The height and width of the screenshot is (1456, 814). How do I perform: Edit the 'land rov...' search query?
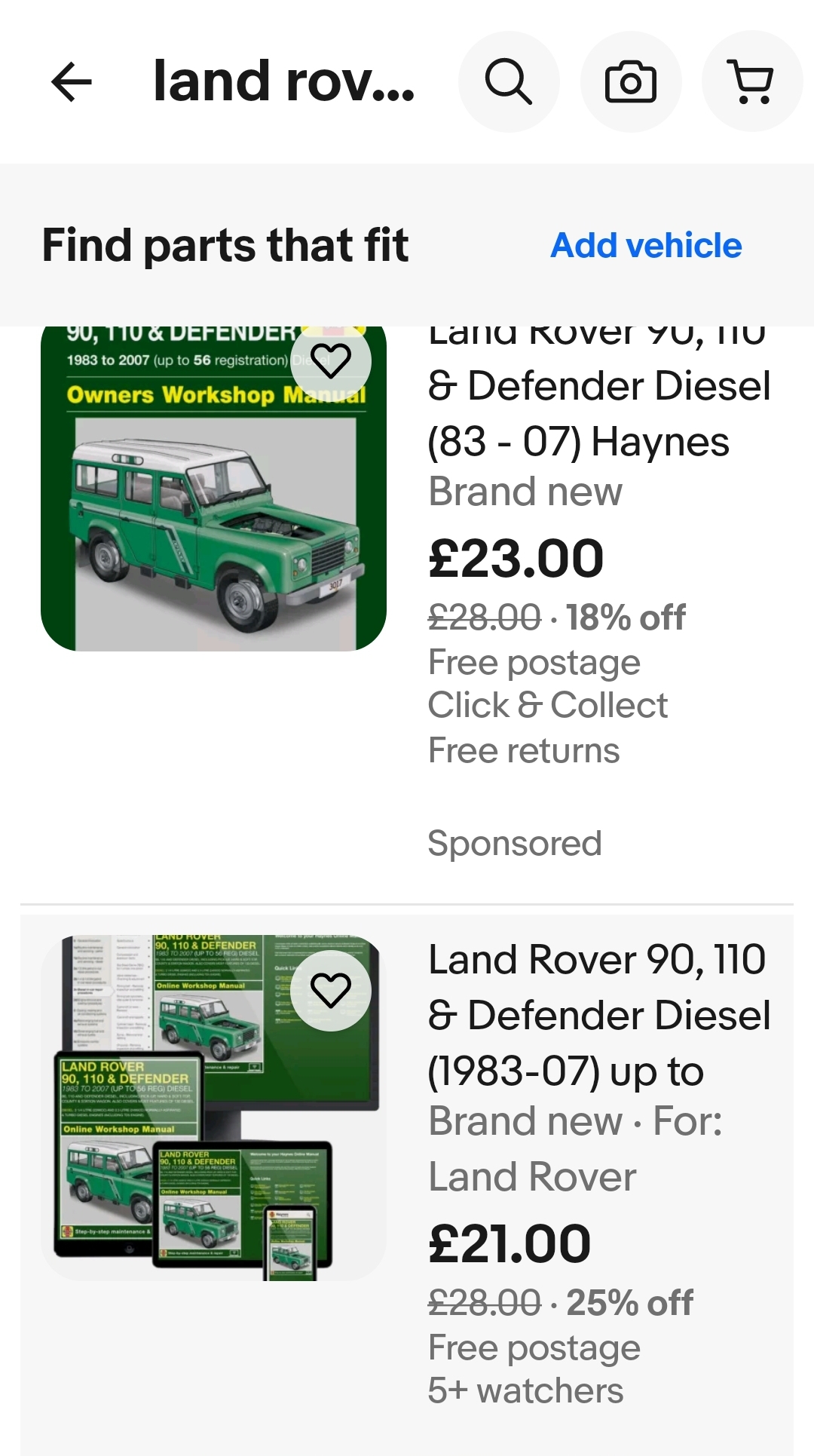[283, 81]
